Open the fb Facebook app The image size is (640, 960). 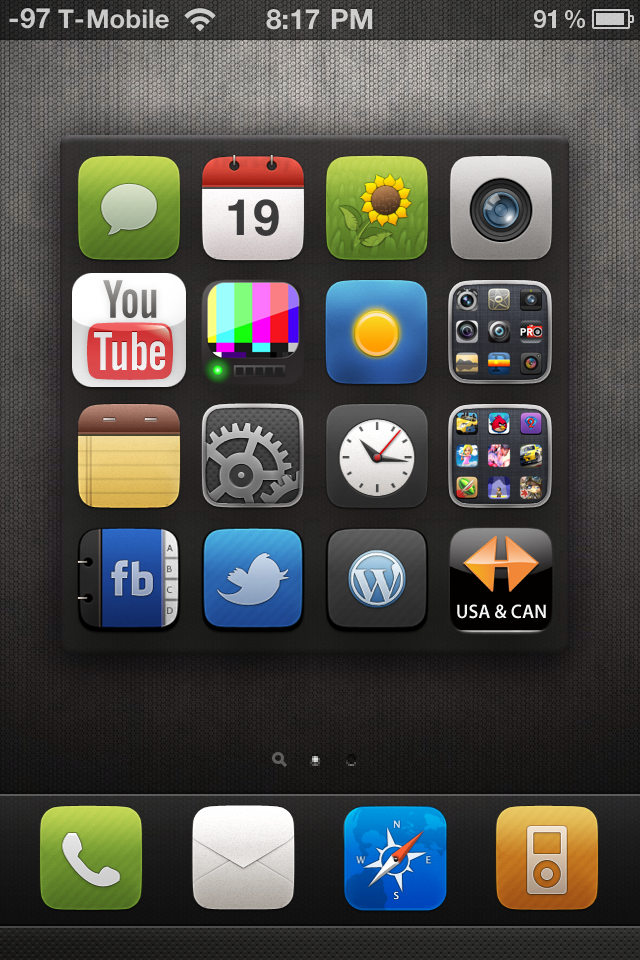click(x=129, y=579)
